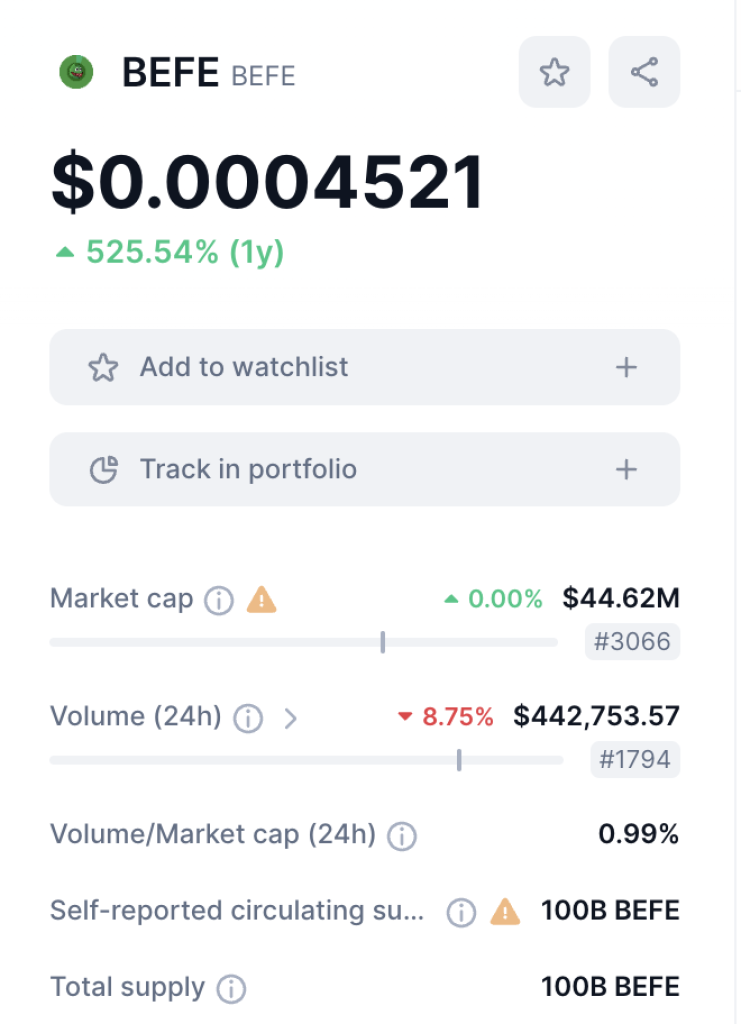Click the warning triangle beside Market cap
Screen dimensions: 741x1024
click(x=260, y=598)
